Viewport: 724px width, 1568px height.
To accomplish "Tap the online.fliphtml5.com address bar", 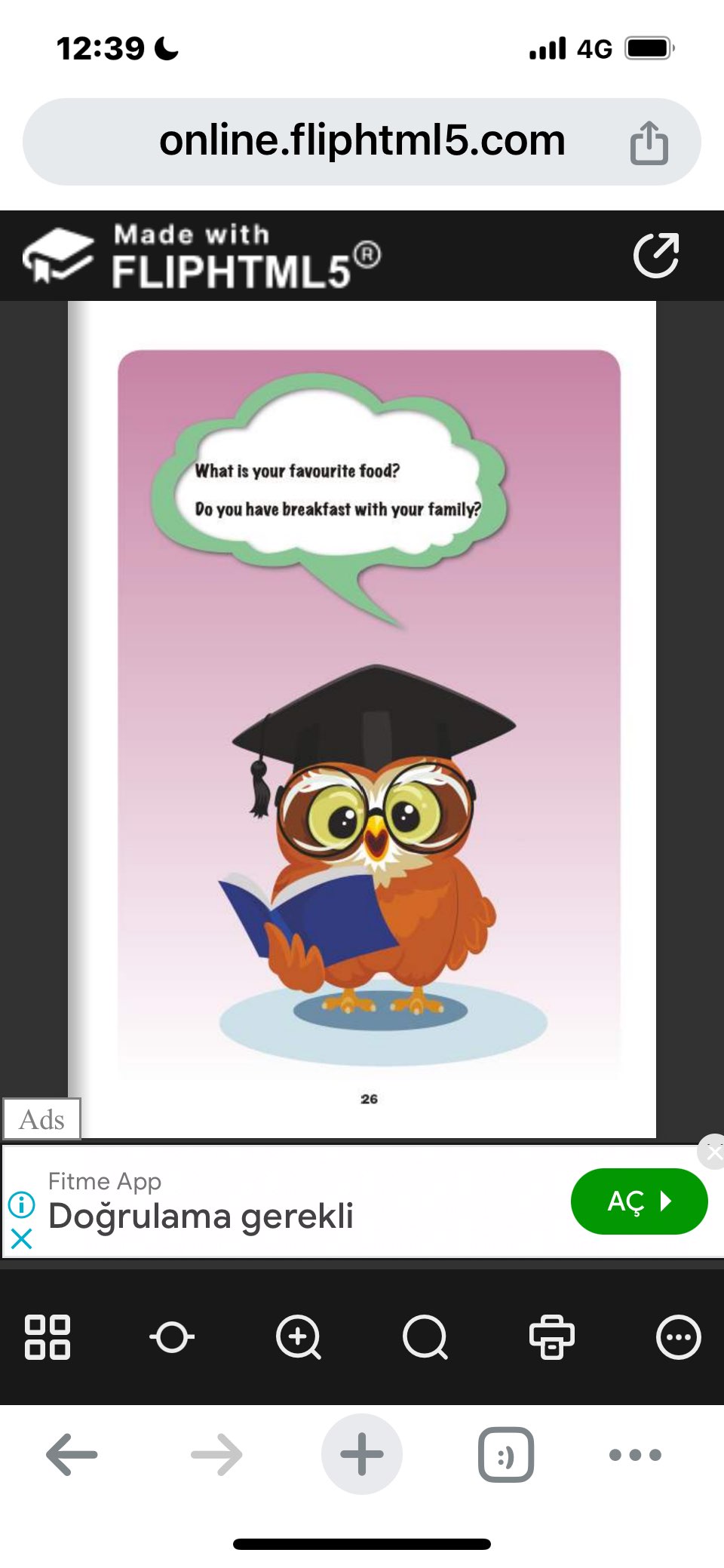I will [x=362, y=141].
